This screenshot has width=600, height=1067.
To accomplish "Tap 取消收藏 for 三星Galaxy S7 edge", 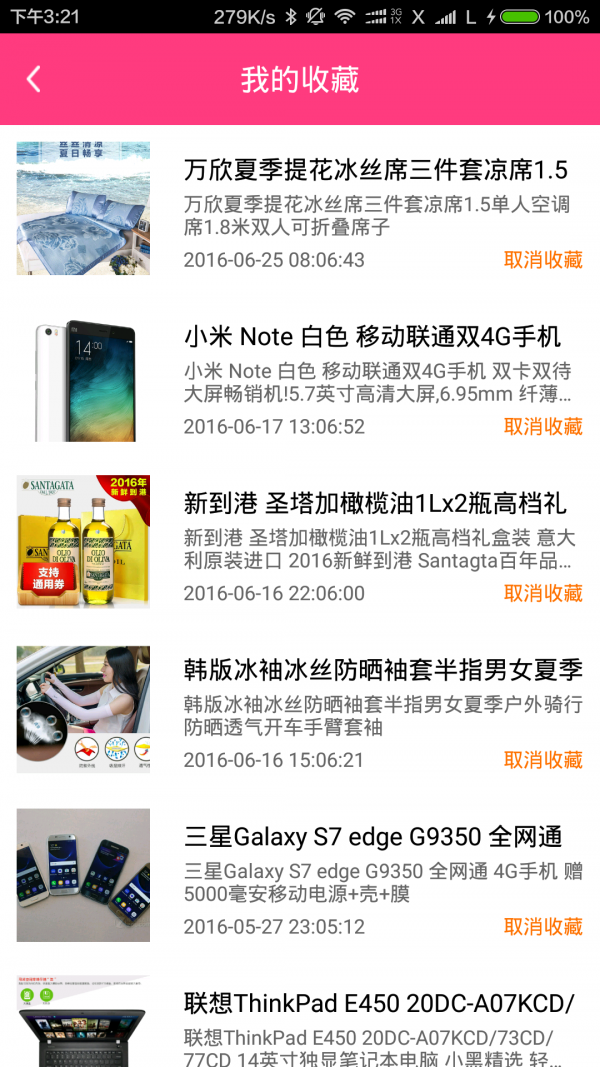I will 543,927.
